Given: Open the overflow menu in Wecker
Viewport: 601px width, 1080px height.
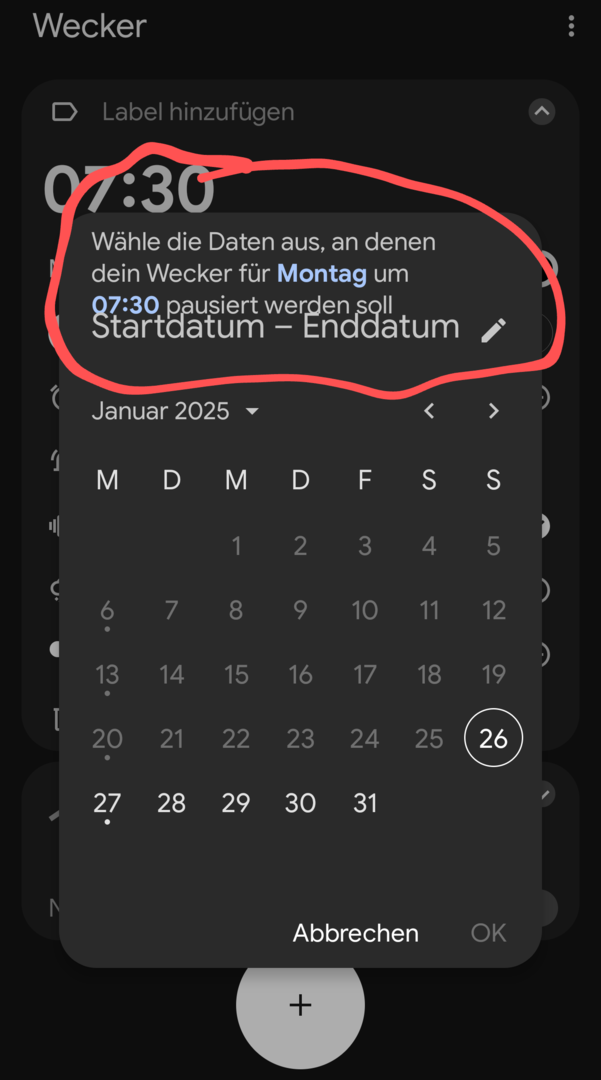Looking at the screenshot, I should point(571,26).
